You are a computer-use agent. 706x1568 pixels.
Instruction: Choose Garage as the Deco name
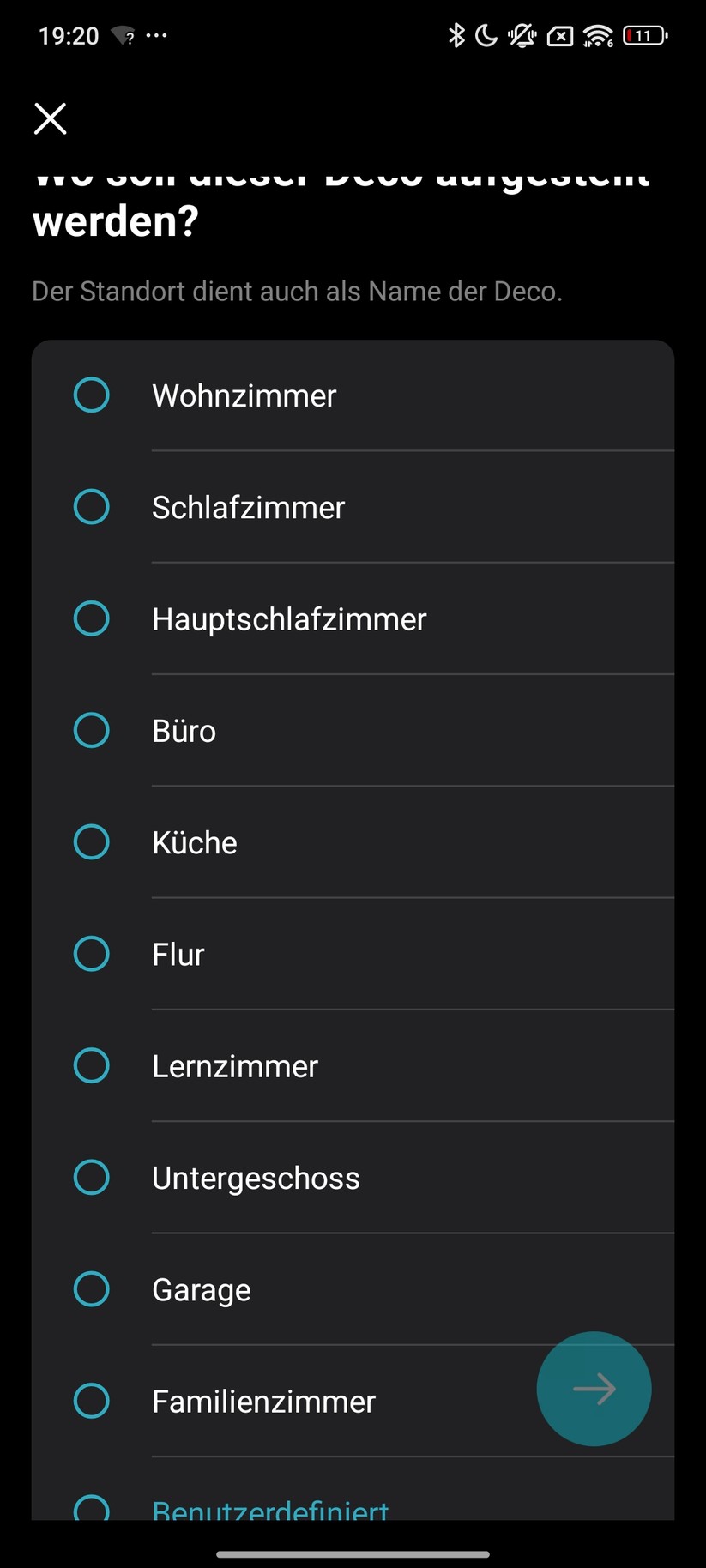click(x=92, y=1288)
